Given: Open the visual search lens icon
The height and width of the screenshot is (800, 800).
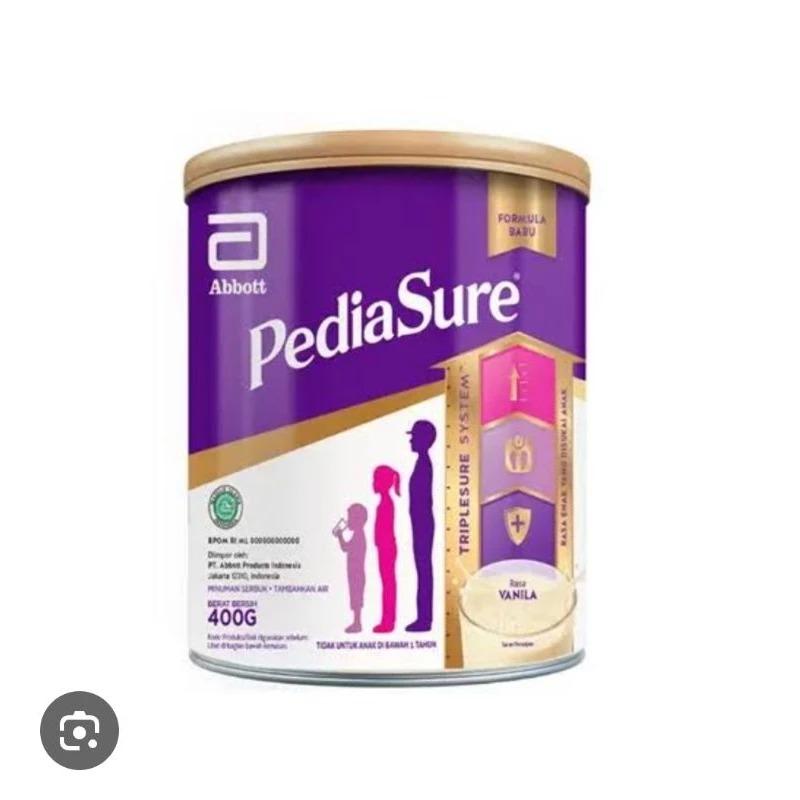Looking at the screenshot, I should [79, 729].
